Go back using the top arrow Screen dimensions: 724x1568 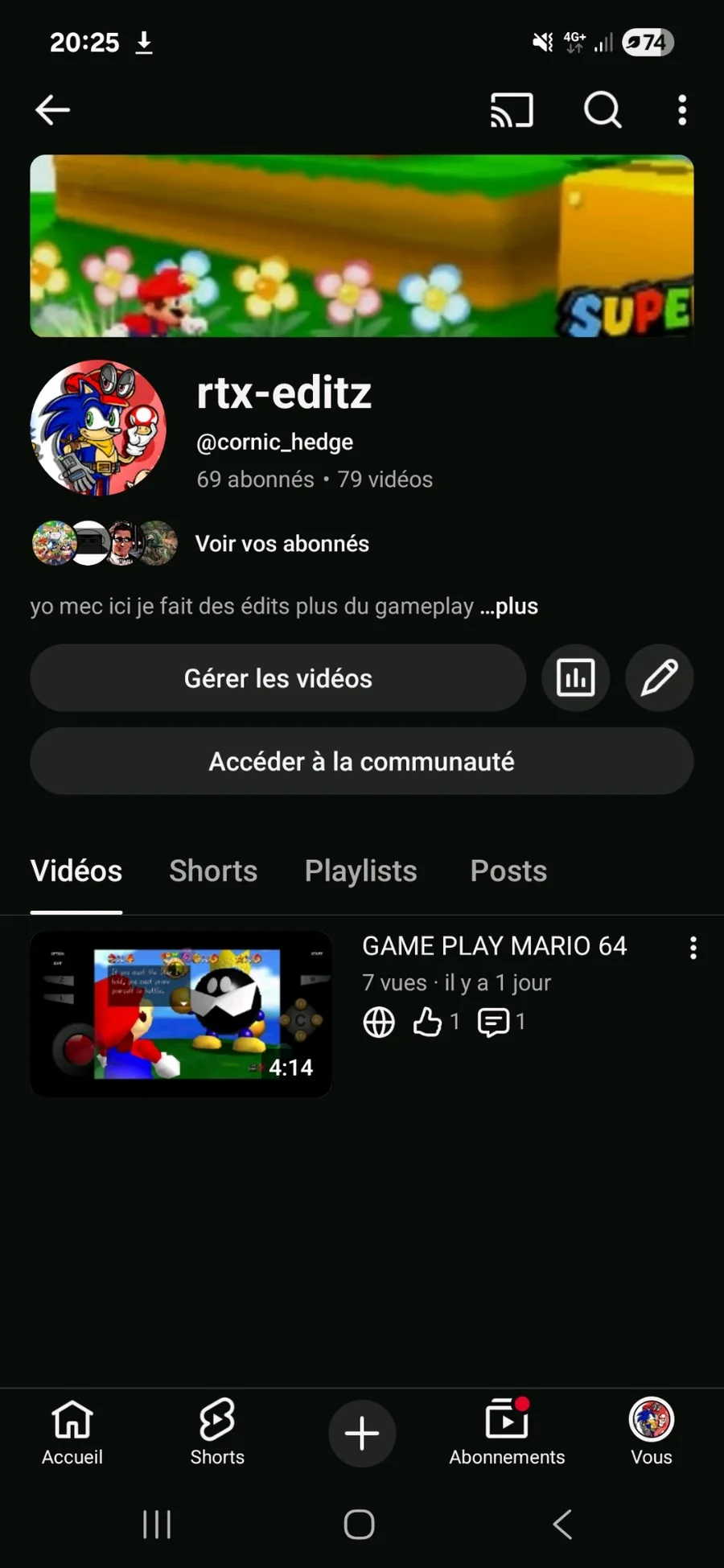click(53, 110)
